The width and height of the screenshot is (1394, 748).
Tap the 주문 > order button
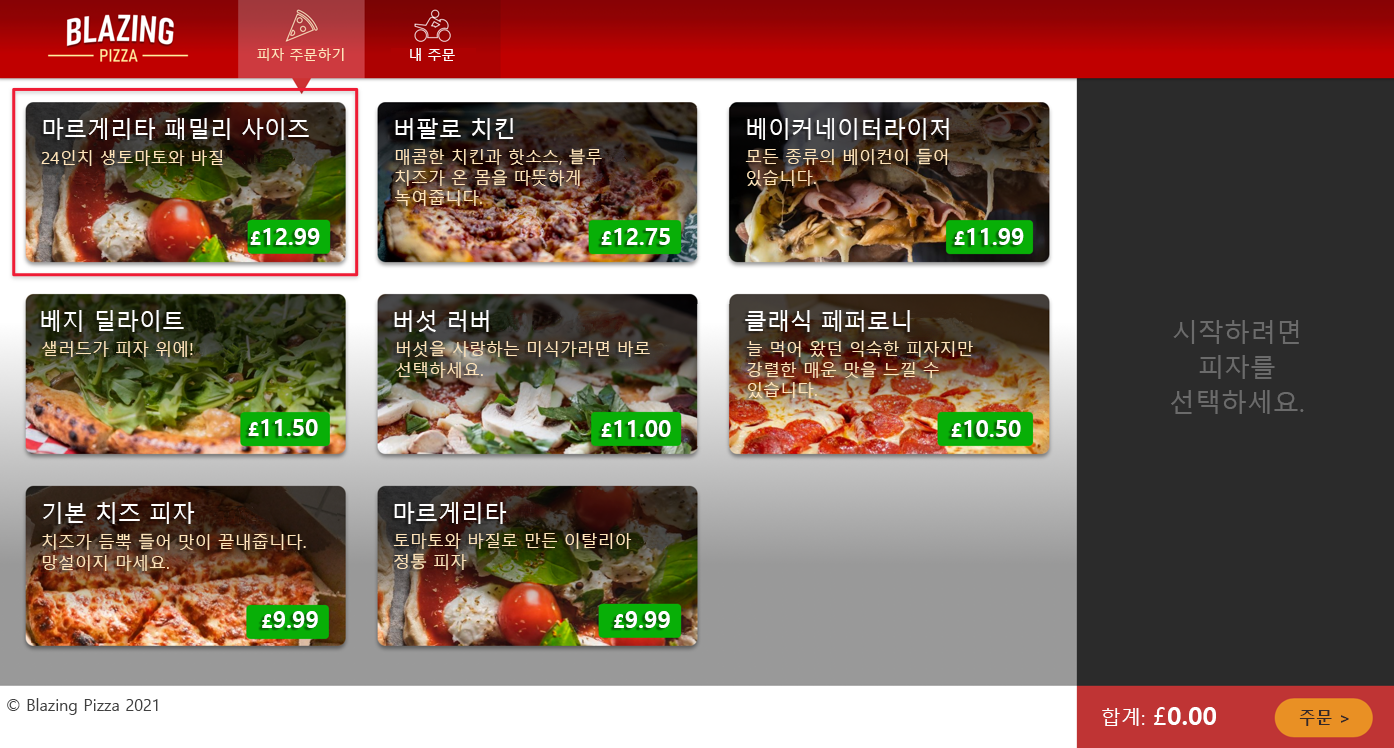1323,717
